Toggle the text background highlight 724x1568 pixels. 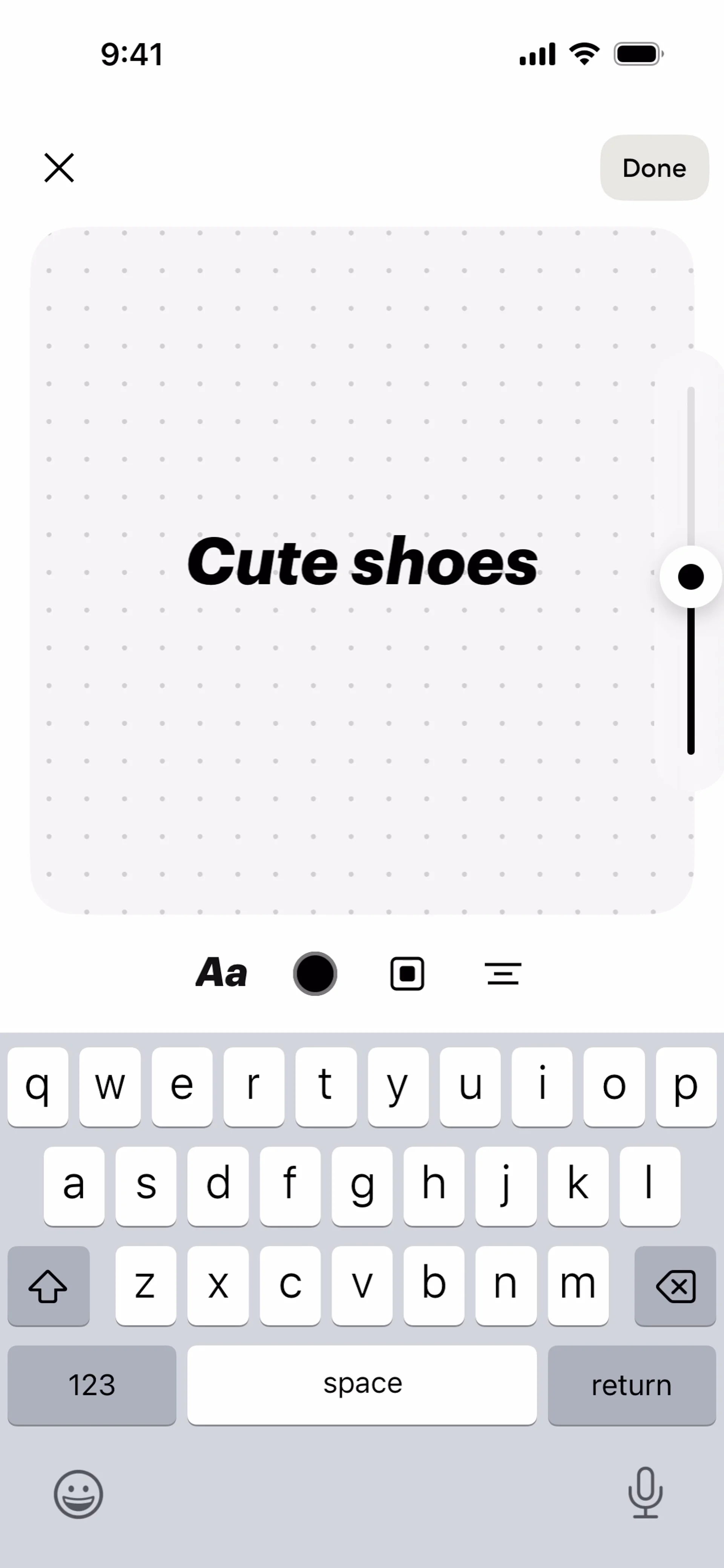point(407,974)
